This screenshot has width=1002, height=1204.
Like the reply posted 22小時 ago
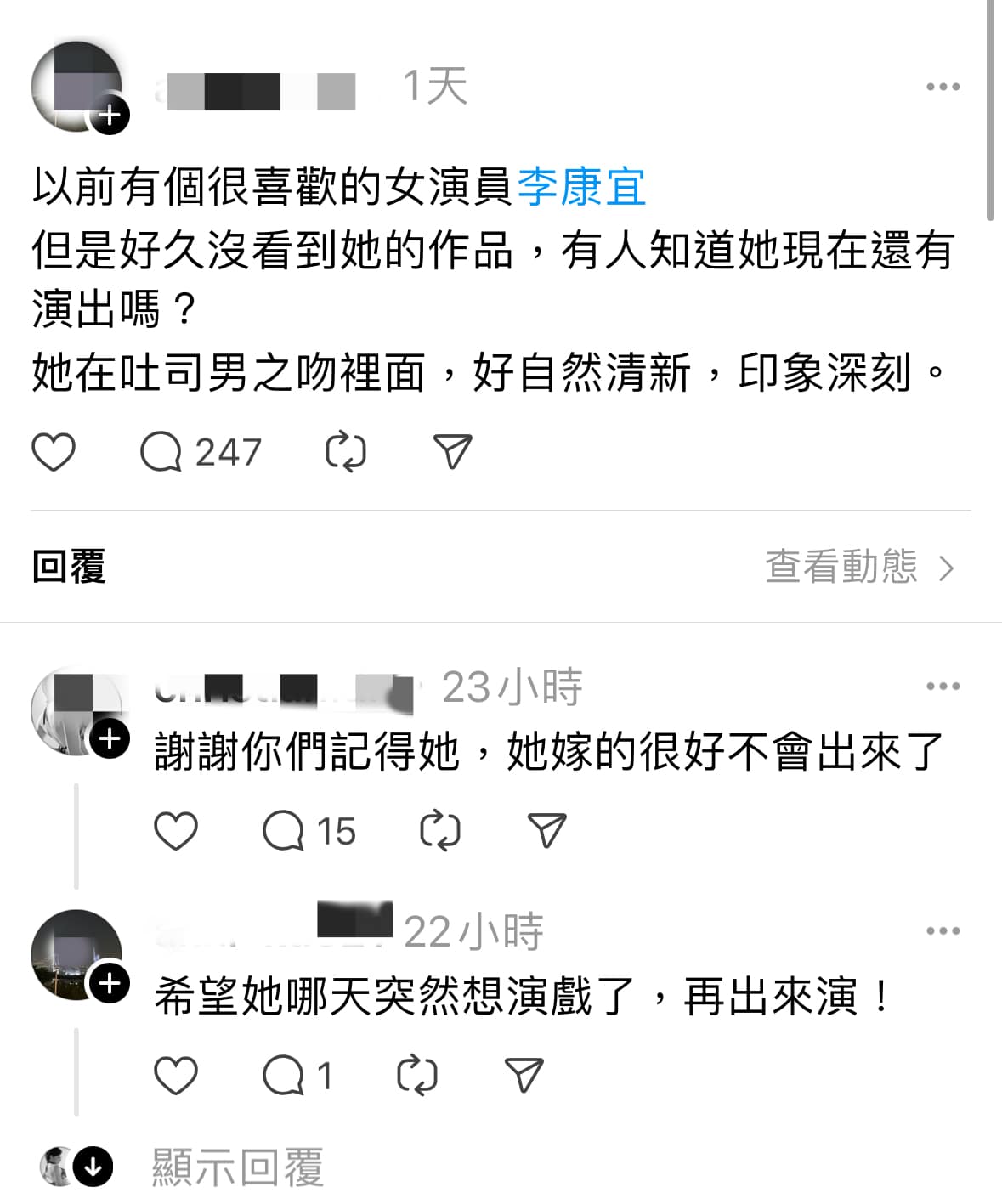pos(176,1076)
